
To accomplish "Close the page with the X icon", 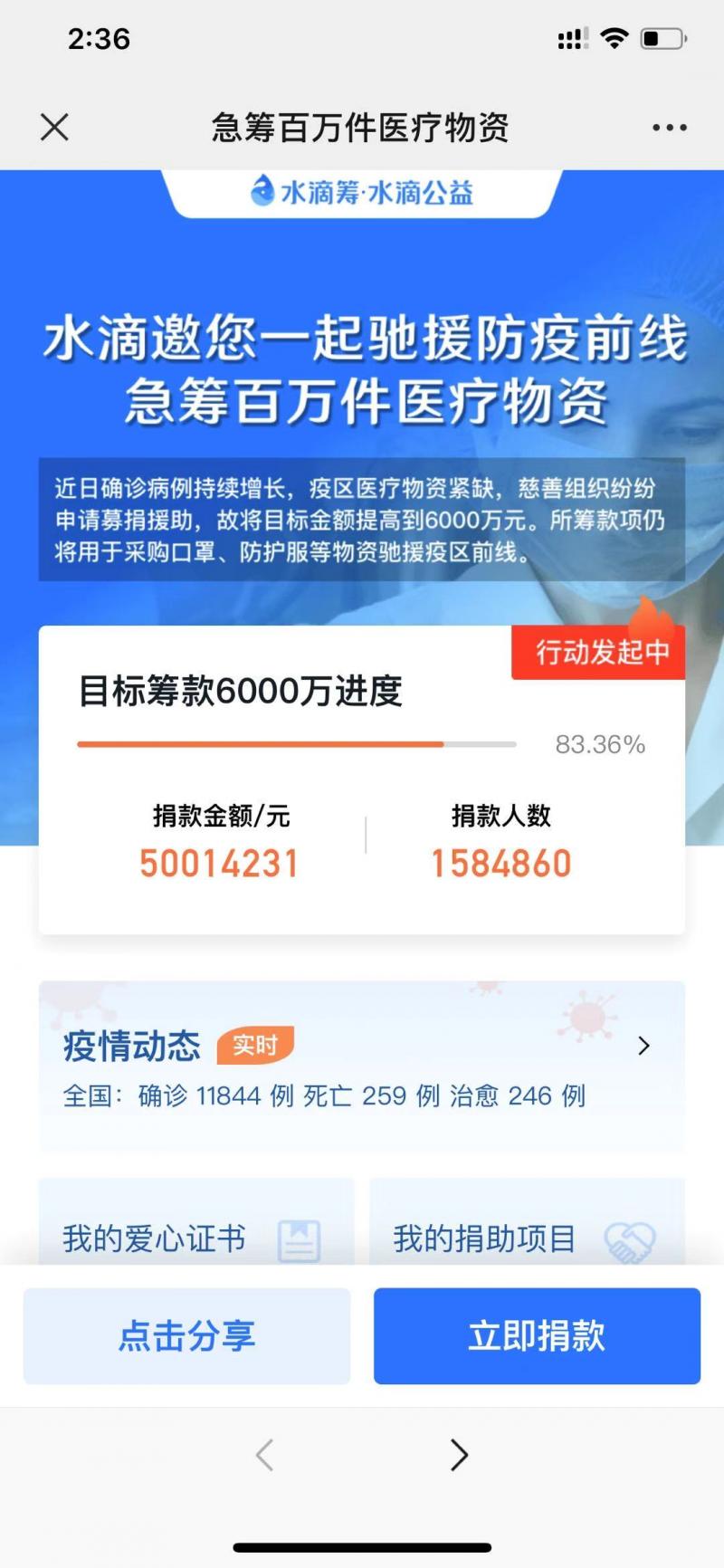I will [x=54, y=128].
